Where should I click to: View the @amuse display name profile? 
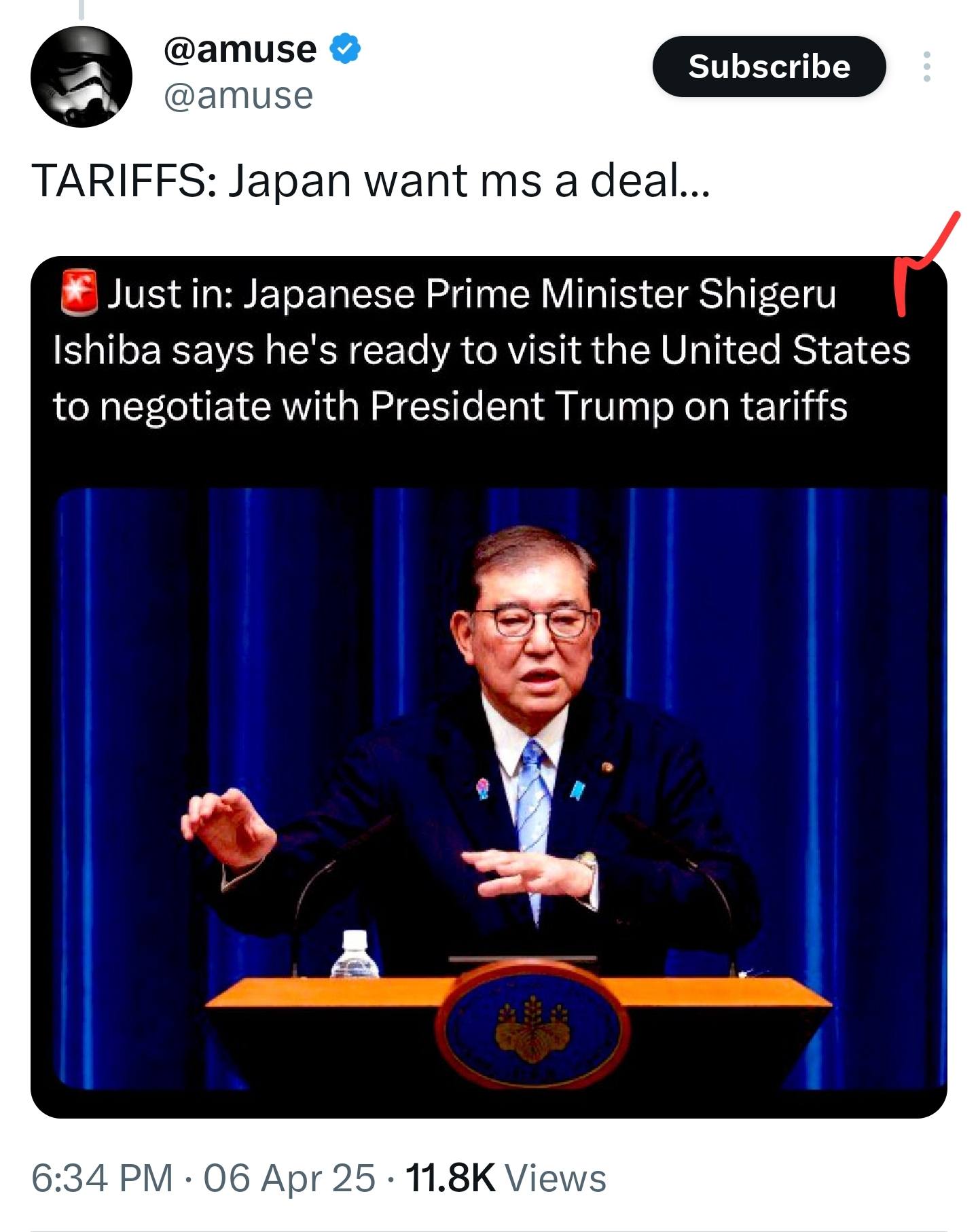coord(240,50)
